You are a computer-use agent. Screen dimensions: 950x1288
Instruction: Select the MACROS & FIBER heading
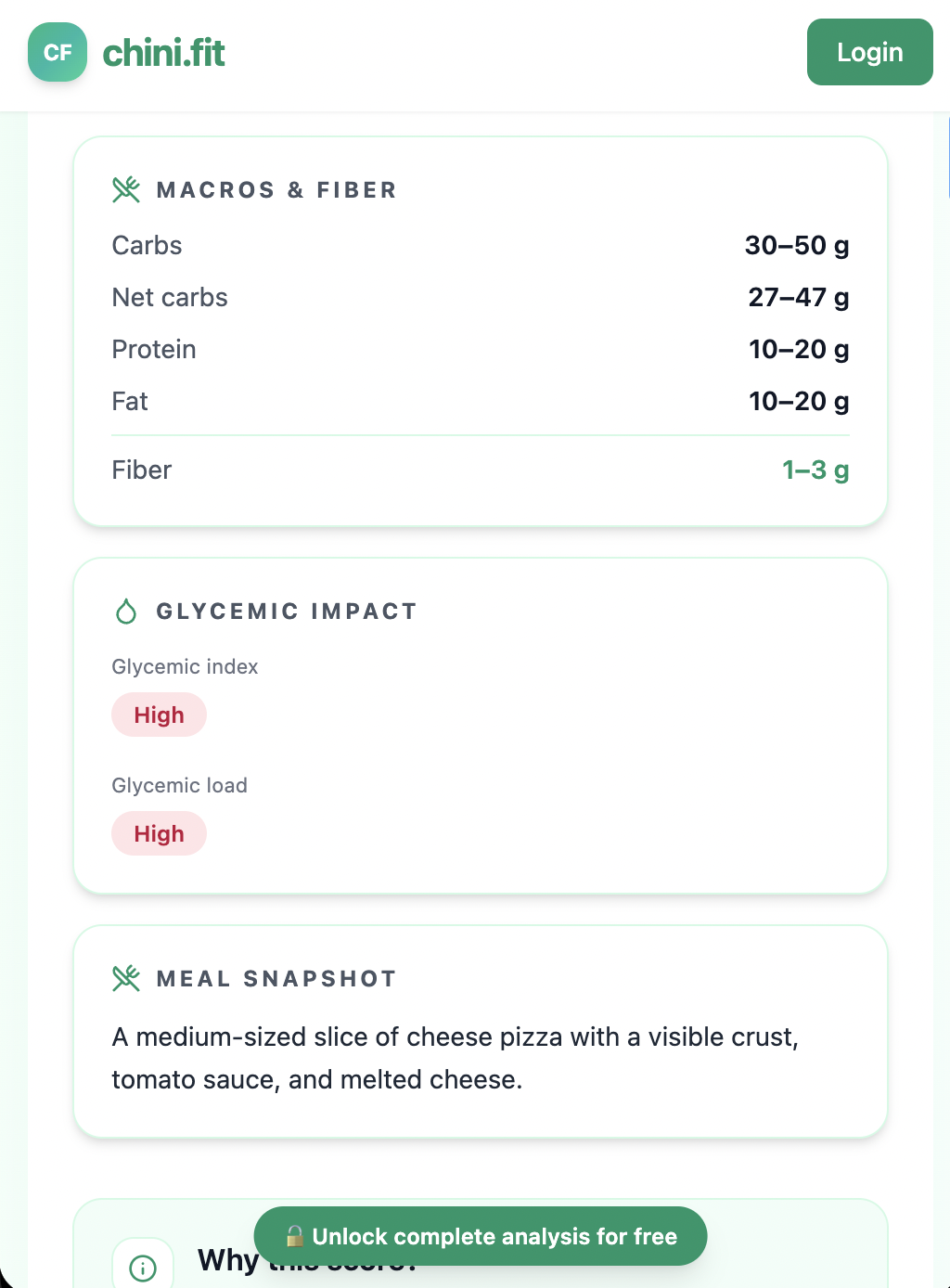[x=276, y=189]
